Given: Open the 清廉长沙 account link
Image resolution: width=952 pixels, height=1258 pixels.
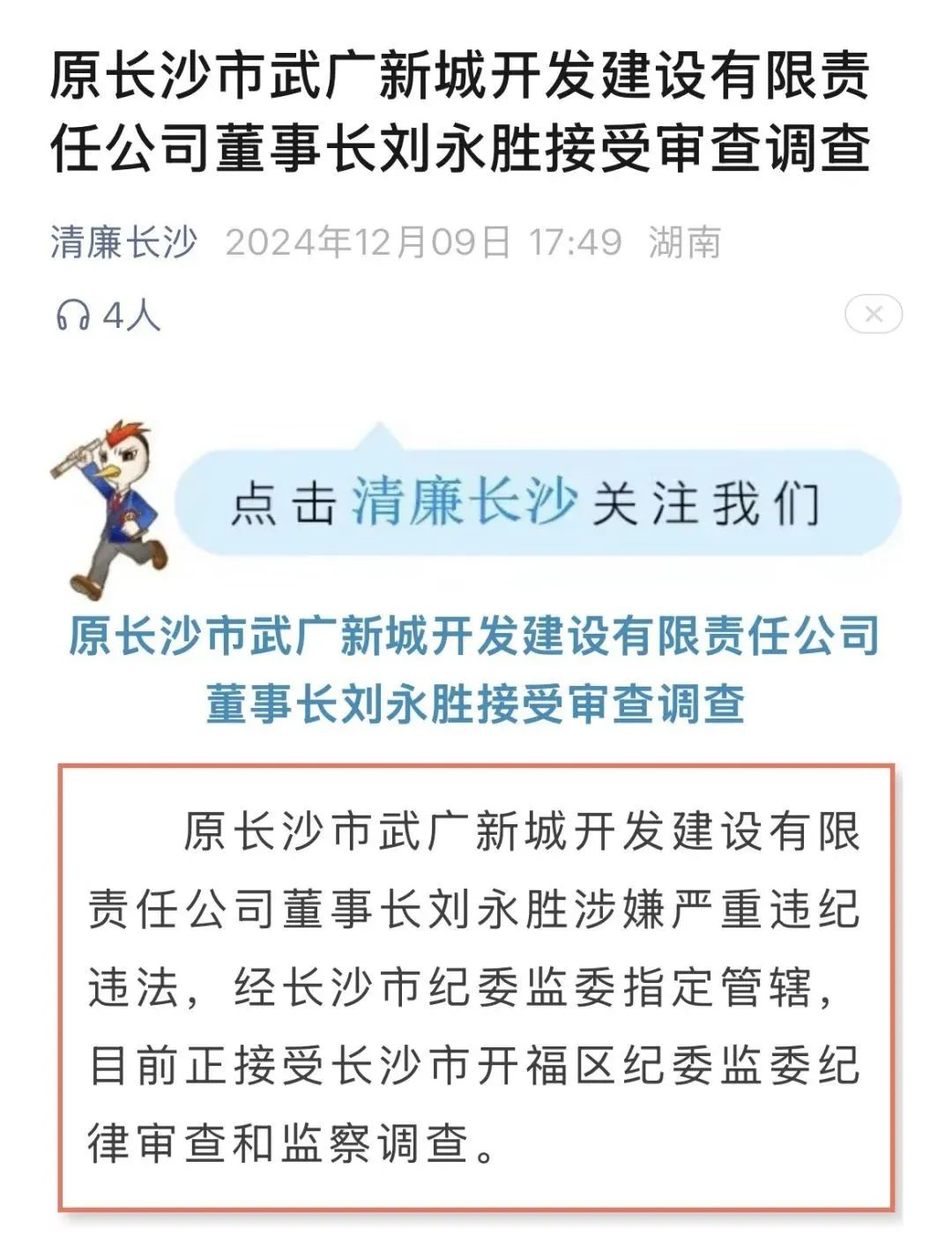Looking at the screenshot, I should 123,242.
